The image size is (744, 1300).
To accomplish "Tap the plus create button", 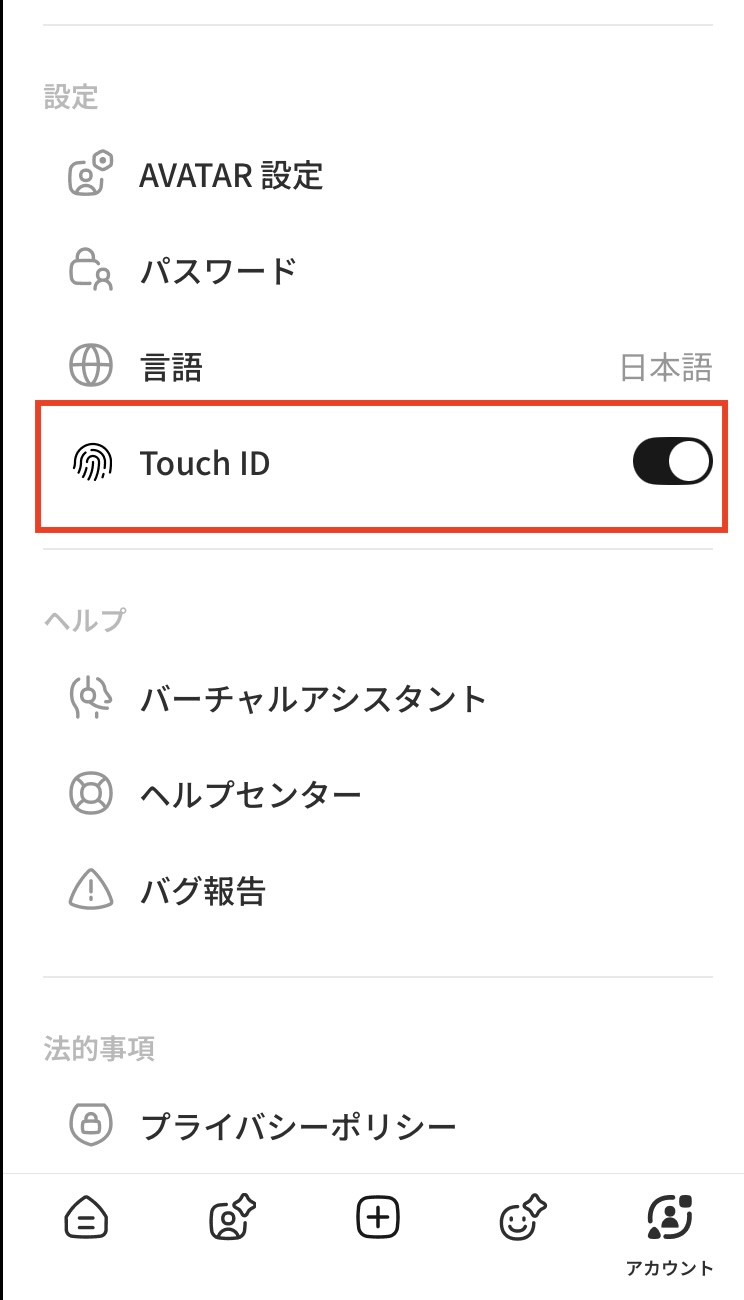I will tap(377, 1218).
